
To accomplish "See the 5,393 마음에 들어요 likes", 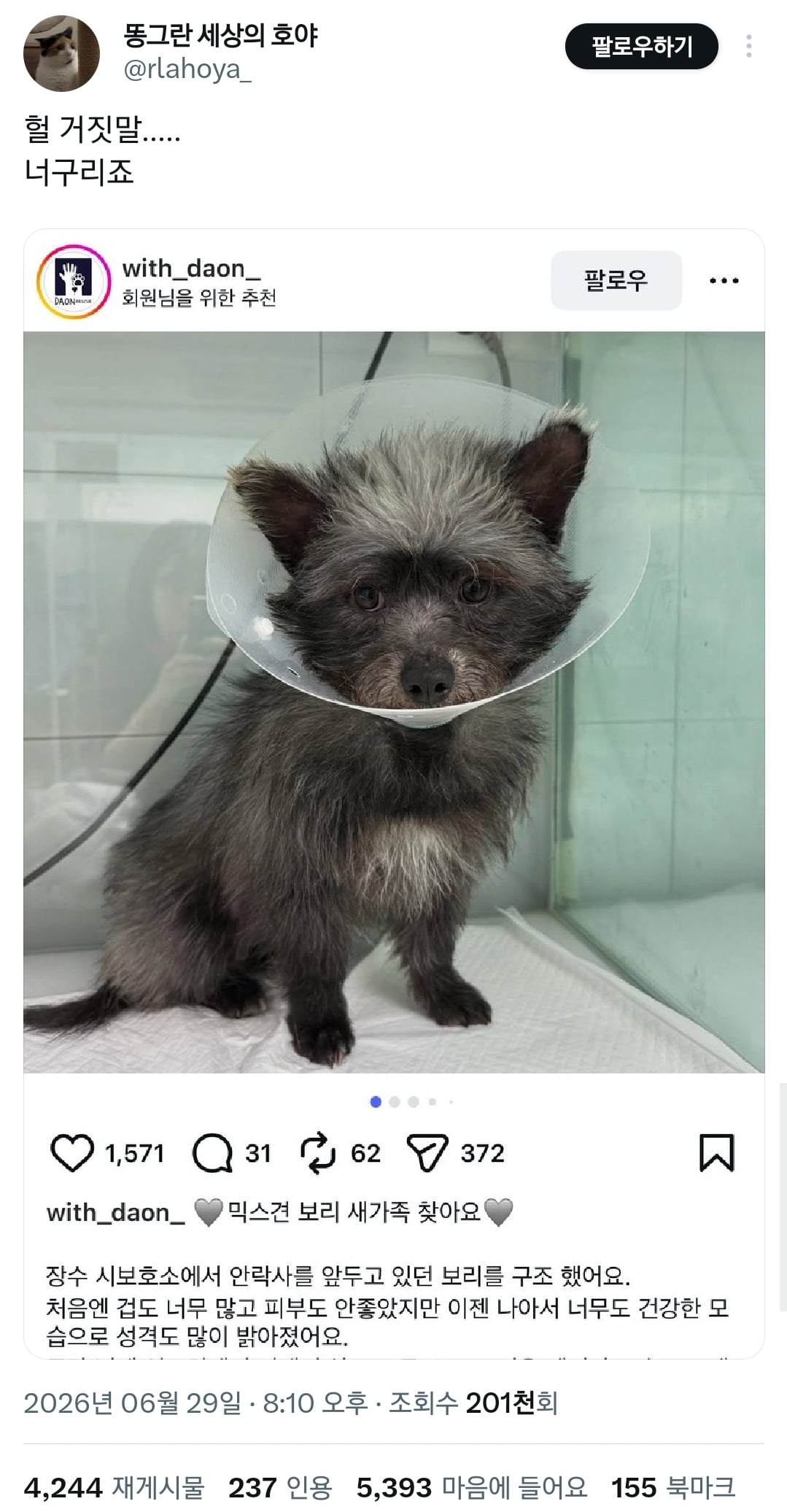I will coord(472,1487).
